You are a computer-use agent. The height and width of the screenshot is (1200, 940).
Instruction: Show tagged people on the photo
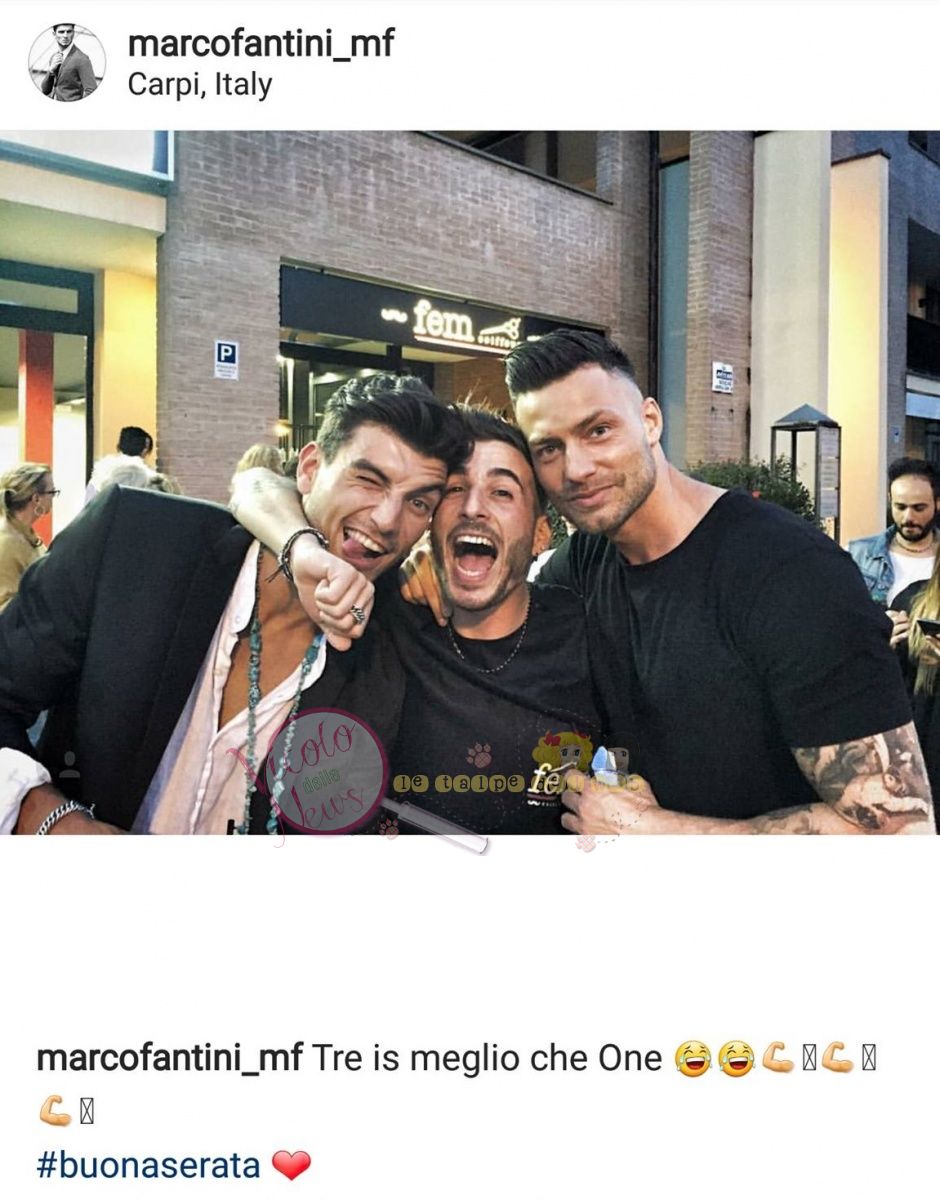point(70,766)
